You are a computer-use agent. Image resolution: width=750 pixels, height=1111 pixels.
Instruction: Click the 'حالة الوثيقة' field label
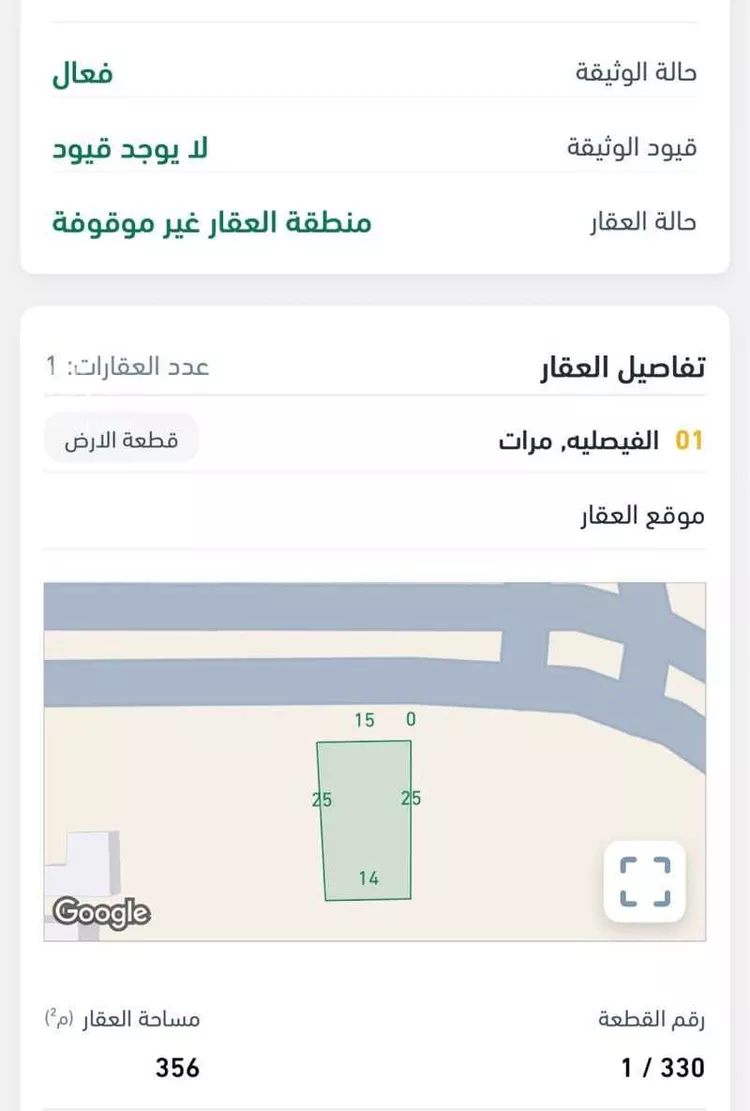pyautogui.click(x=636, y=71)
